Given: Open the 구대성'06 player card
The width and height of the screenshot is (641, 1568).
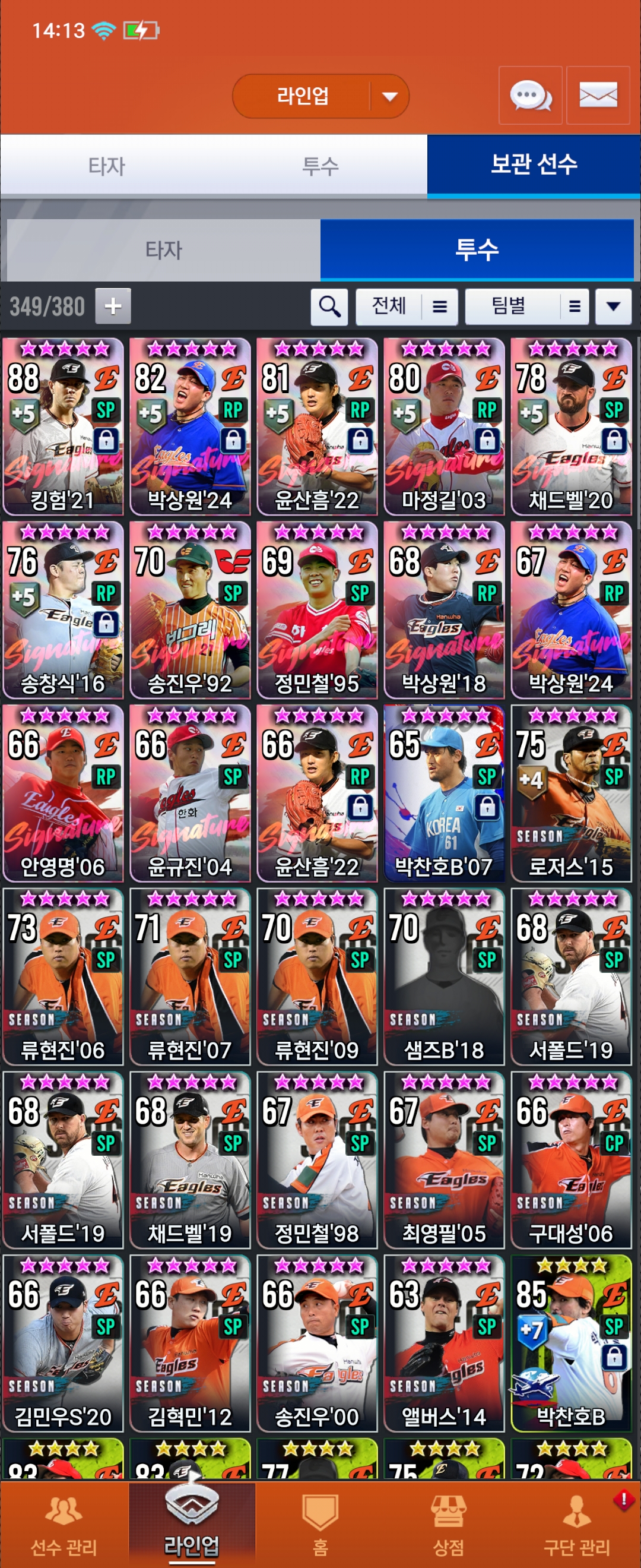Looking at the screenshot, I should [571, 1160].
